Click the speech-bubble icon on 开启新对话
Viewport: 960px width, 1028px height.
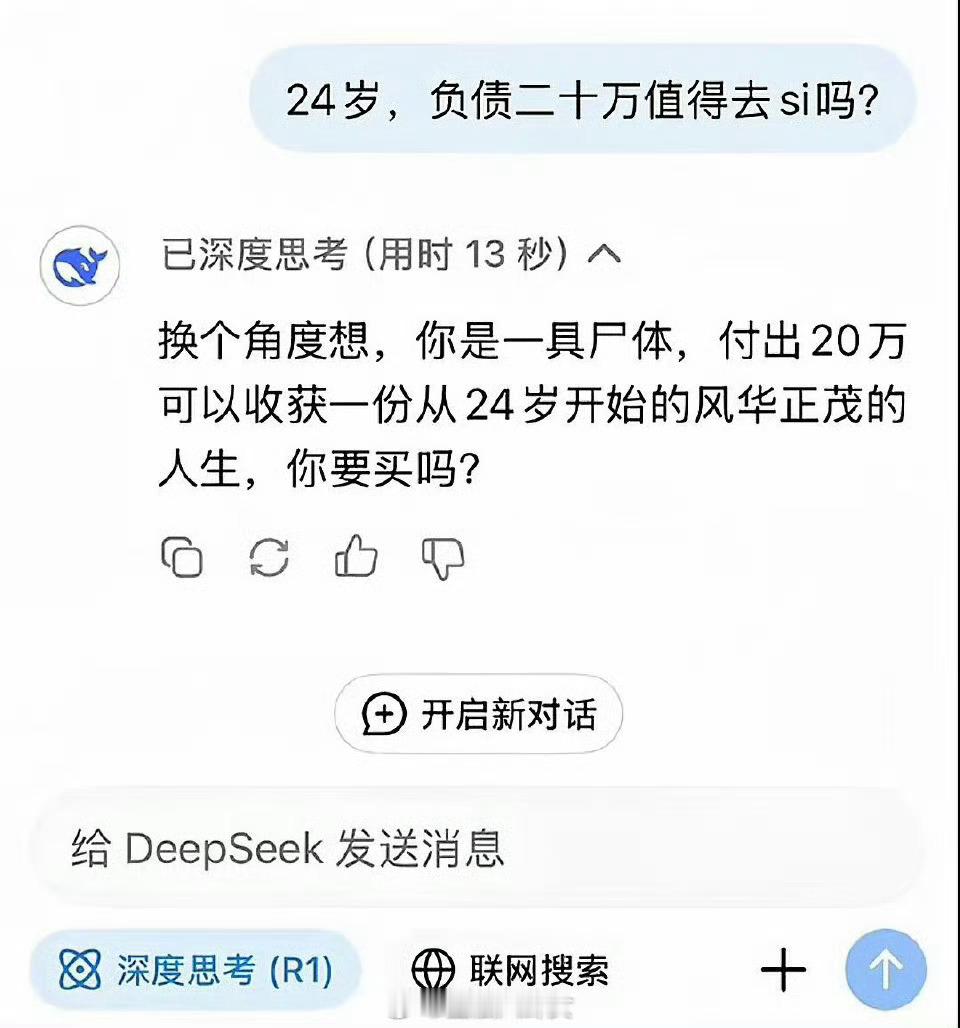point(384,714)
